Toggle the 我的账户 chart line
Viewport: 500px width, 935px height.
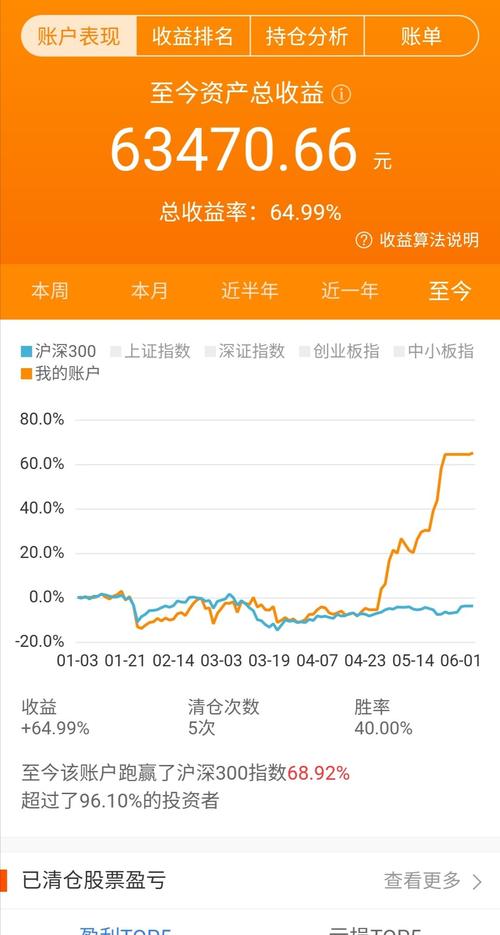[61, 374]
